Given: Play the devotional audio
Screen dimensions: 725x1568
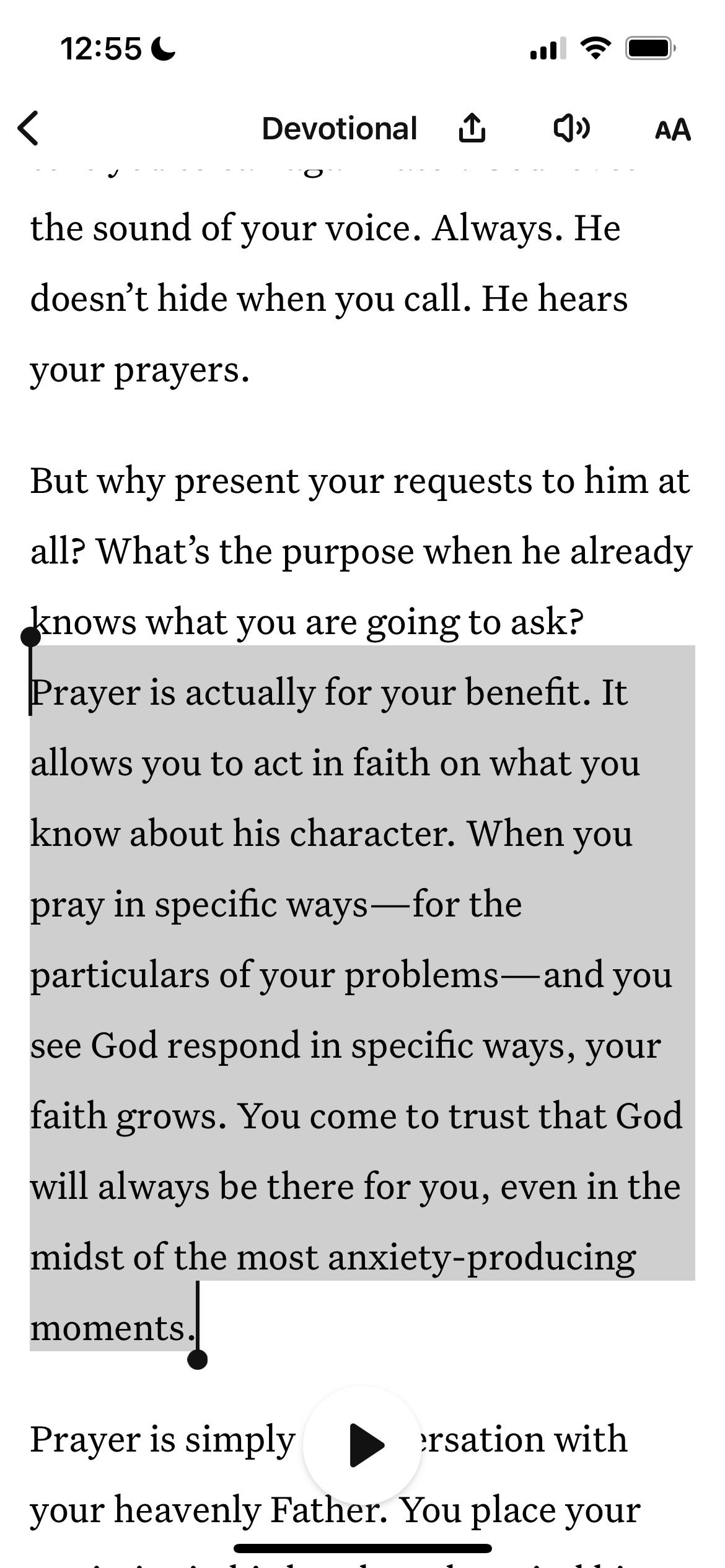Looking at the screenshot, I should (364, 1445).
